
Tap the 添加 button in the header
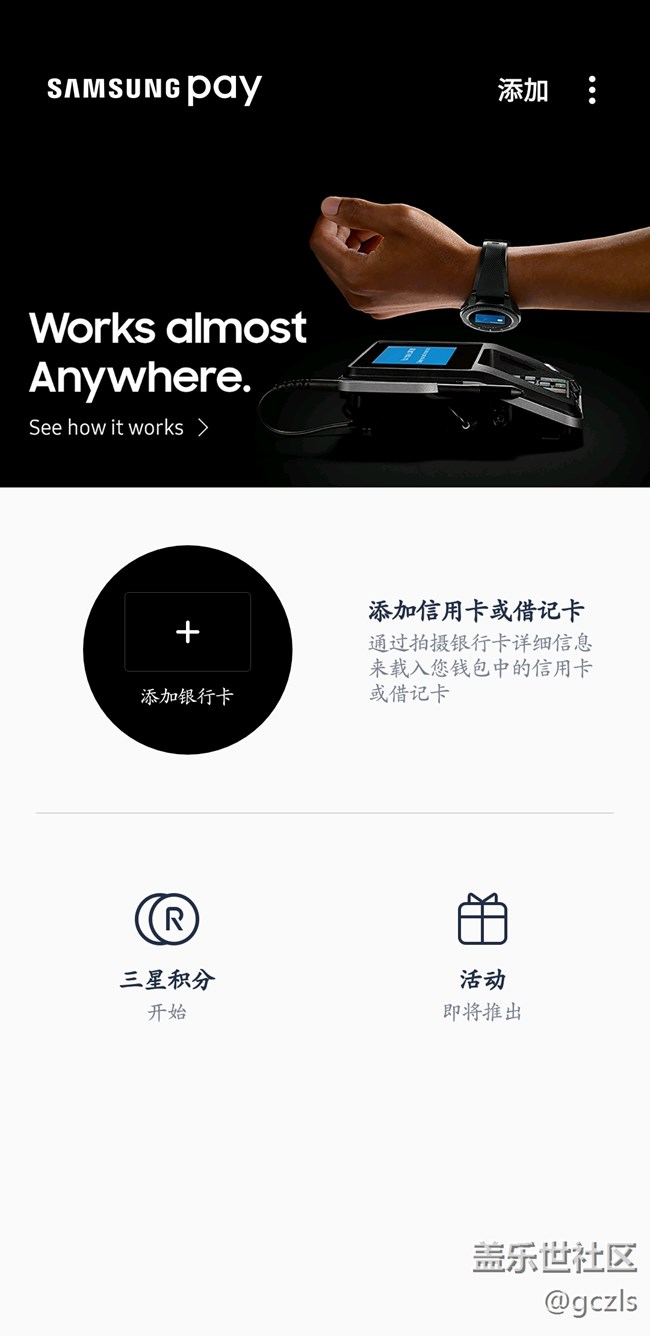(523, 90)
